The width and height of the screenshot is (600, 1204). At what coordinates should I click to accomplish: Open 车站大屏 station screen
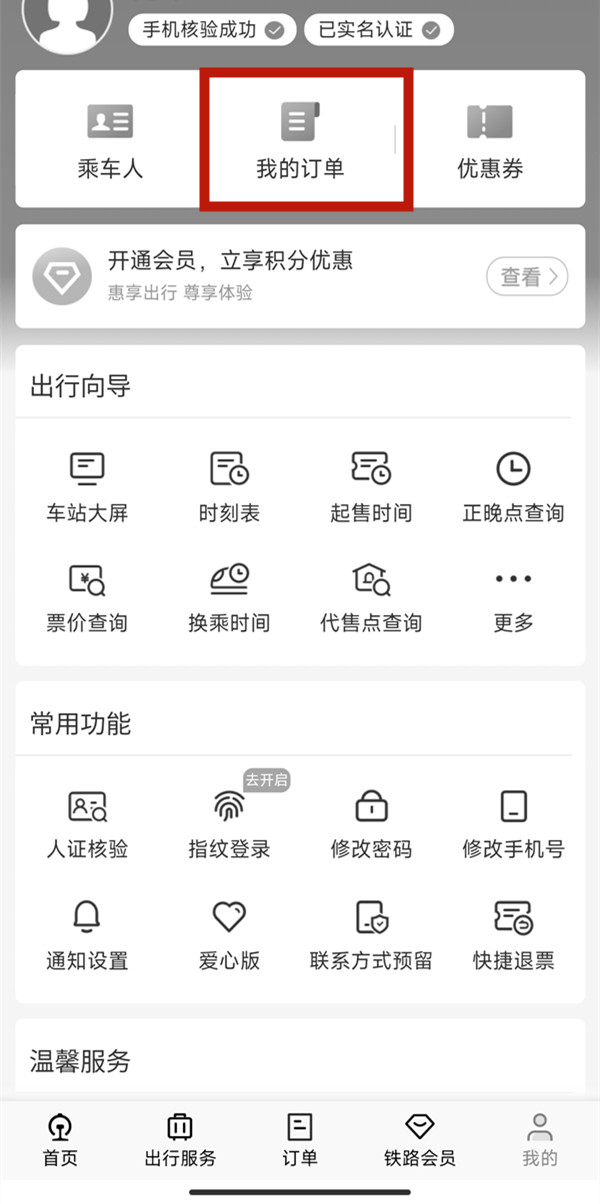pyautogui.click(x=87, y=487)
